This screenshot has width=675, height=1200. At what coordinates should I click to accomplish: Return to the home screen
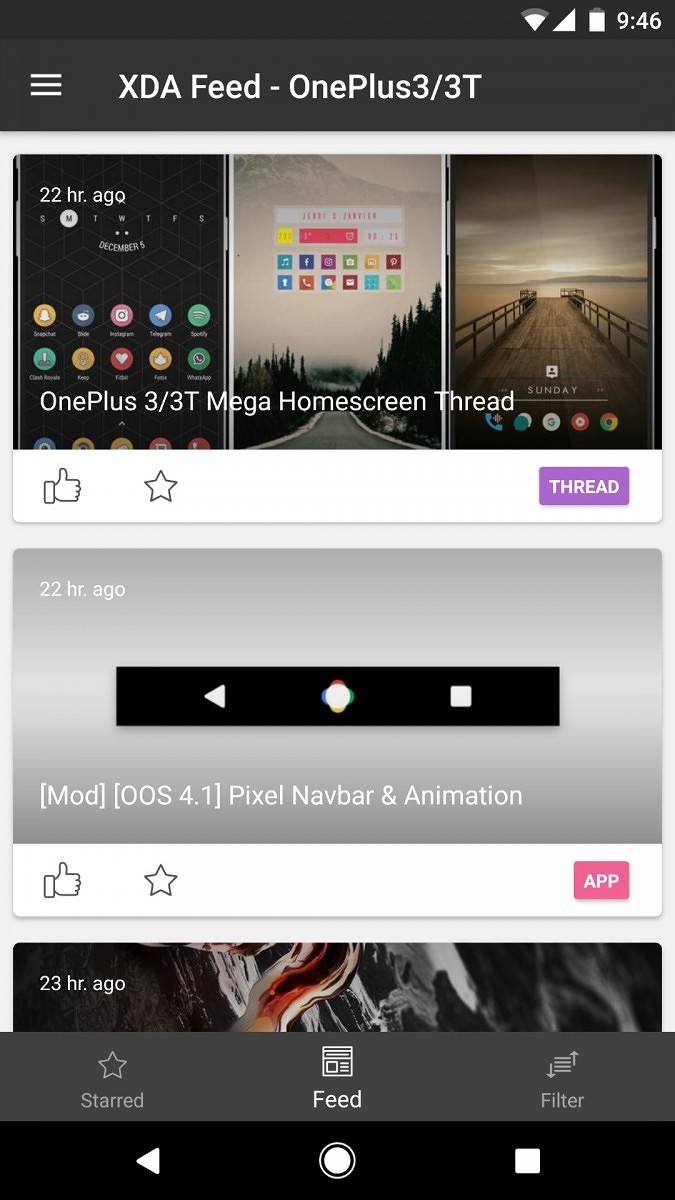tap(337, 1160)
